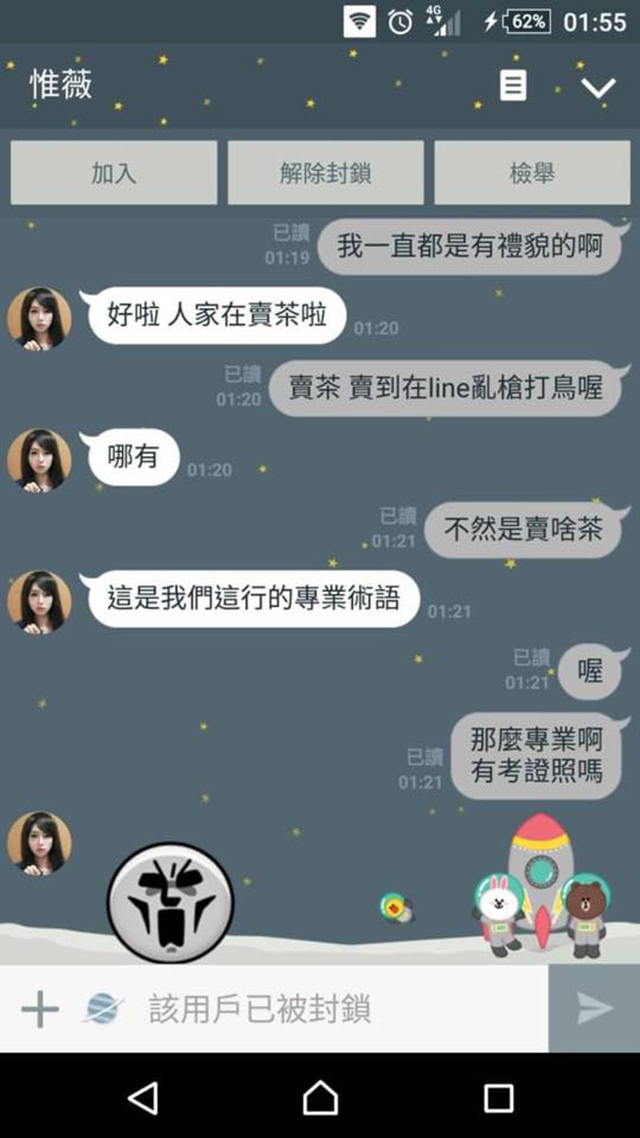Go back with the system back button
This screenshot has height=1138, width=640.
143,1097
